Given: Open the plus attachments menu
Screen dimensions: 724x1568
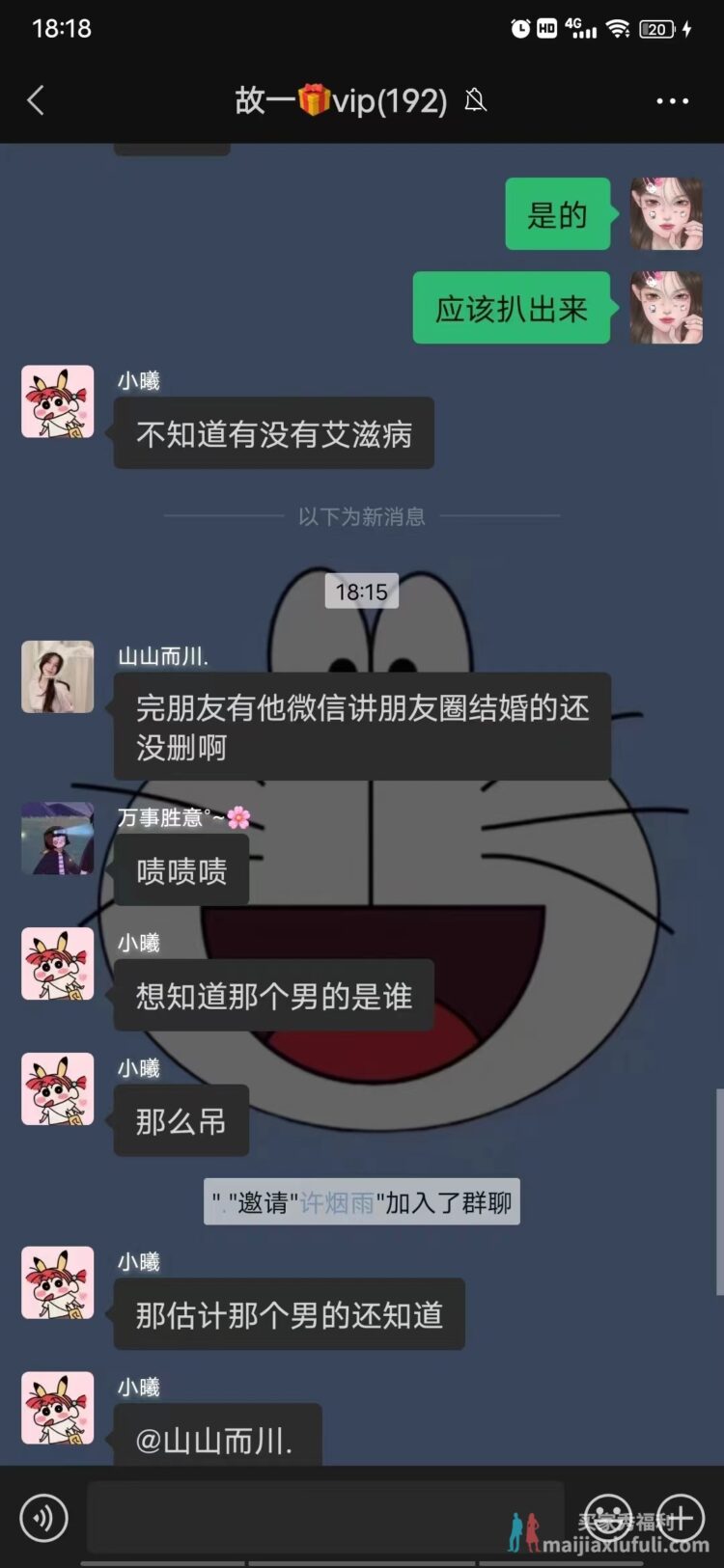Looking at the screenshot, I should (681, 1518).
